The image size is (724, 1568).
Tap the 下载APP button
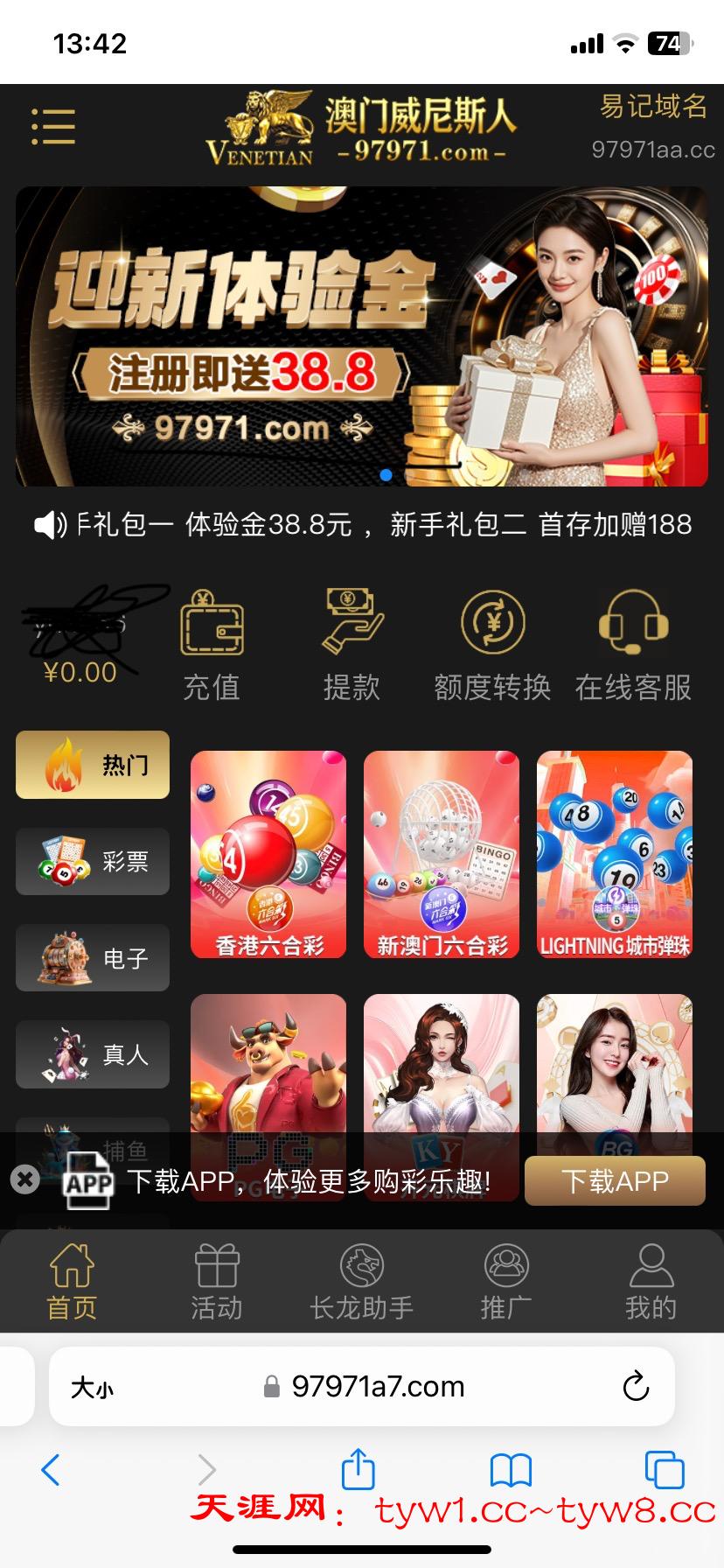(x=615, y=1181)
